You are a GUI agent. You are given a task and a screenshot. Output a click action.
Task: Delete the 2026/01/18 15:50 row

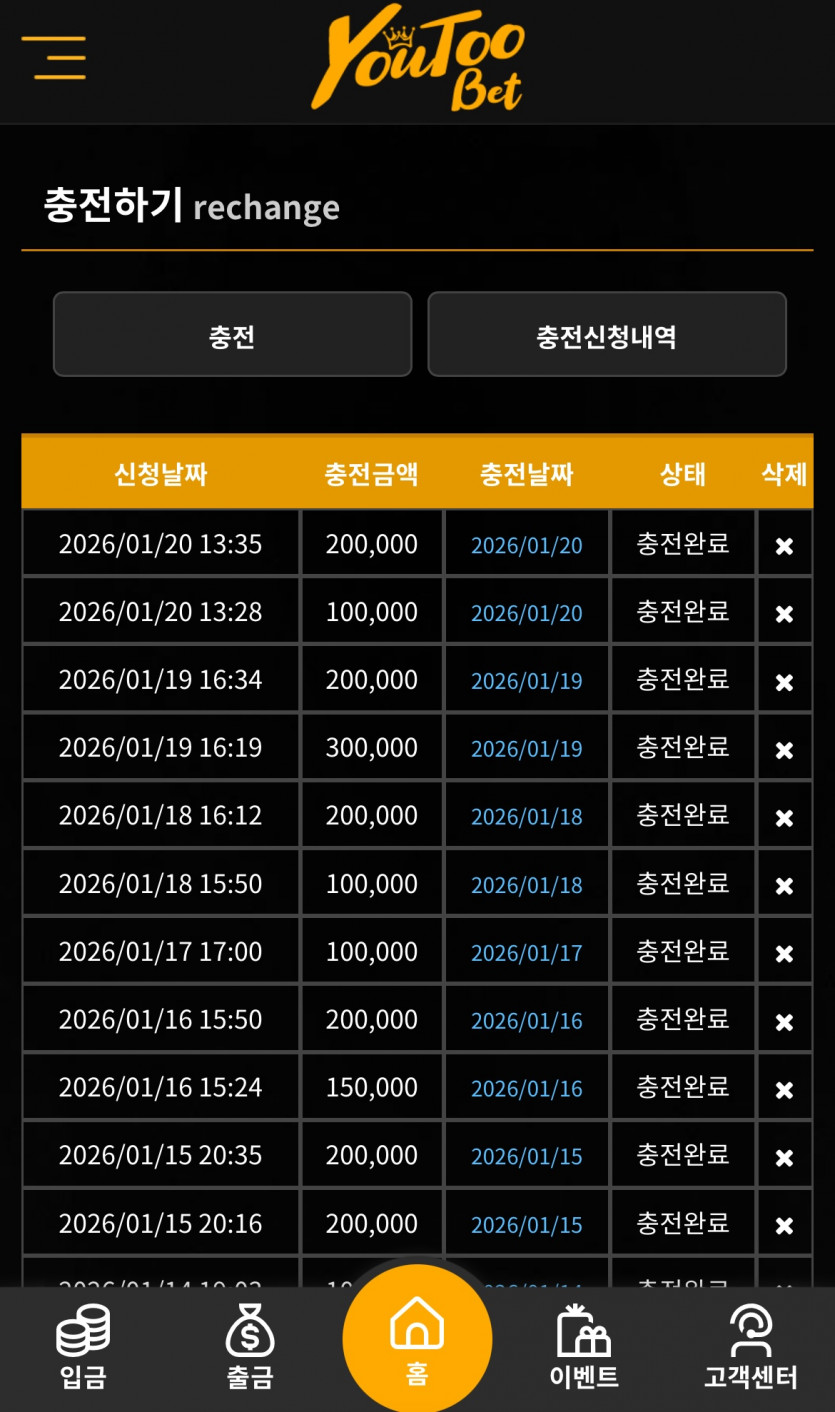(x=784, y=885)
